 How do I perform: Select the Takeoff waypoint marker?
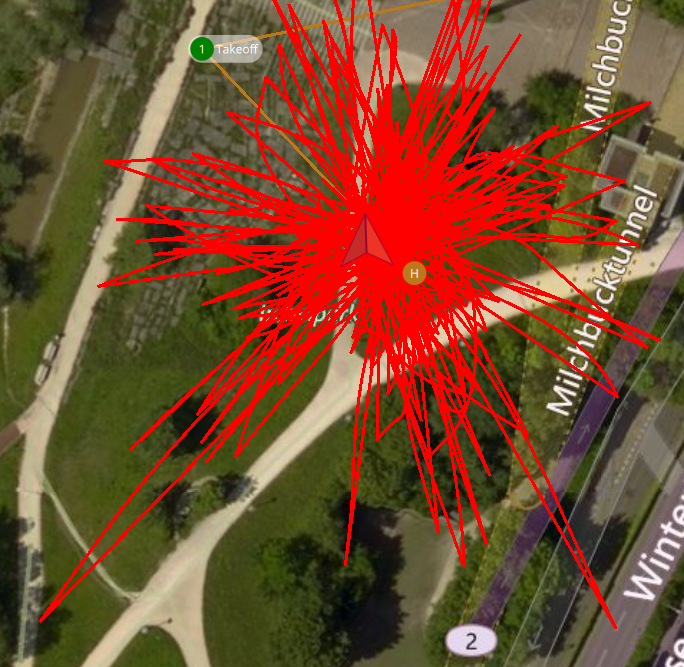[202, 48]
